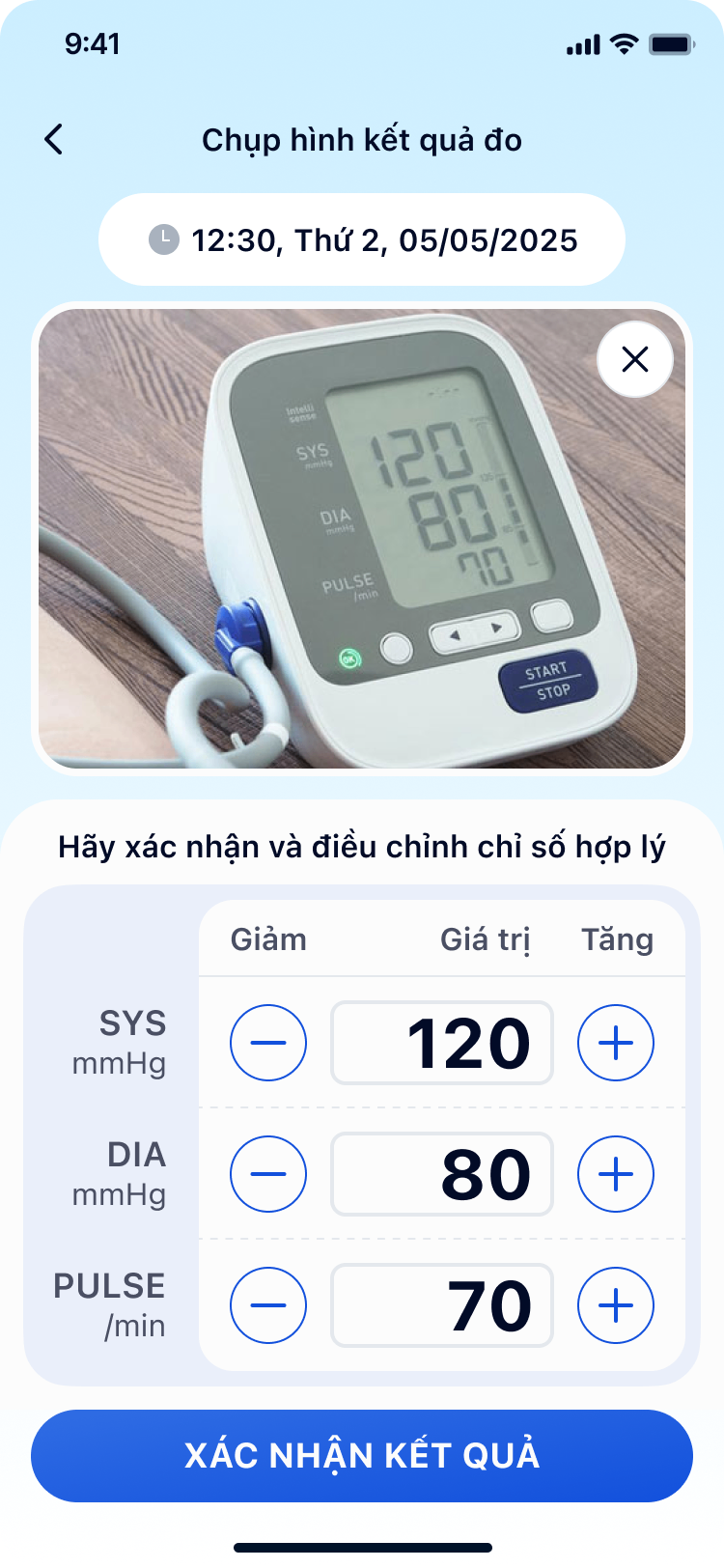Decrease SYS using its stepper control

coord(268,1043)
